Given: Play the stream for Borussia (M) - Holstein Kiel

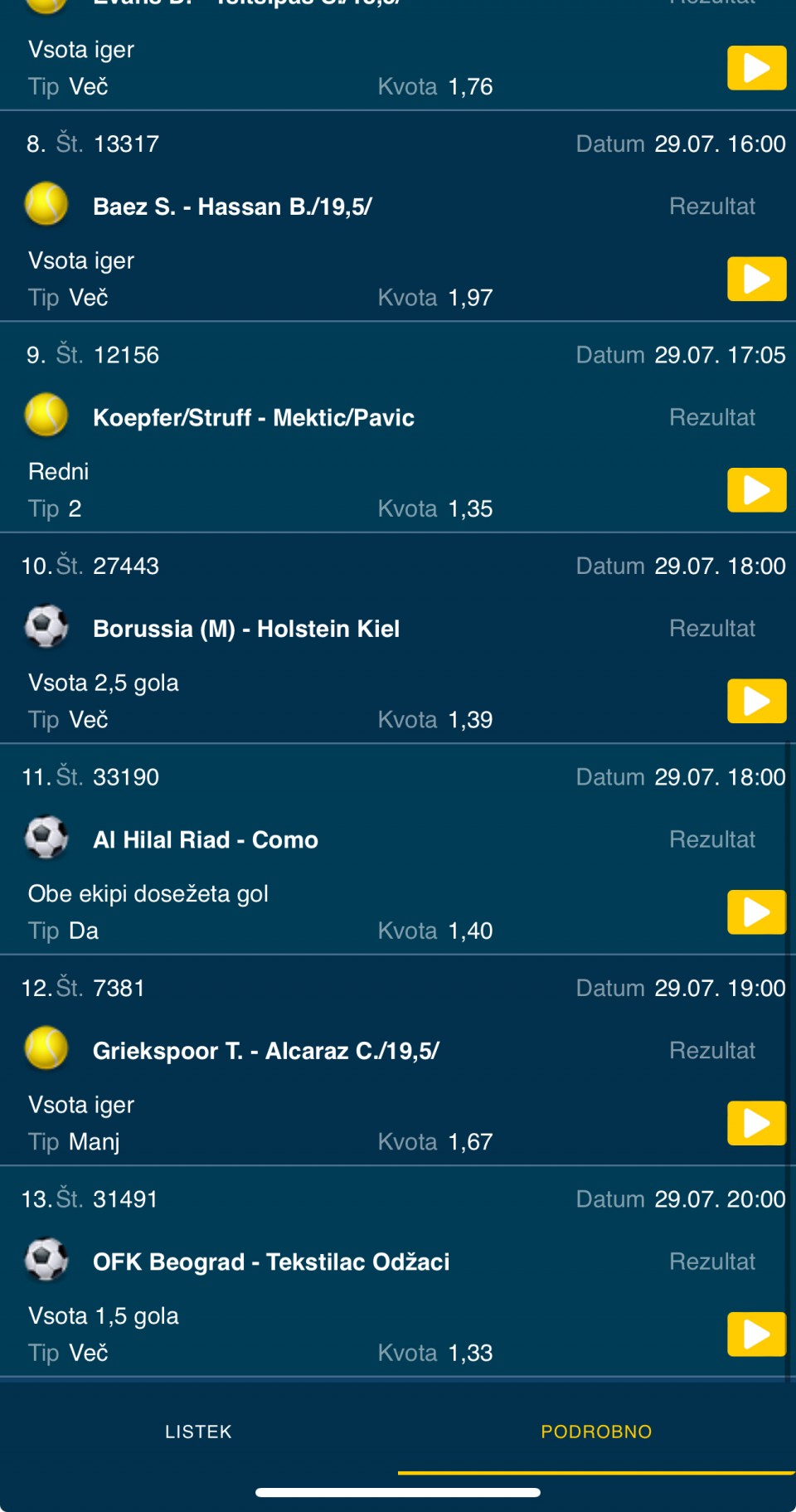Looking at the screenshot, I should click(x=756, y=701).
